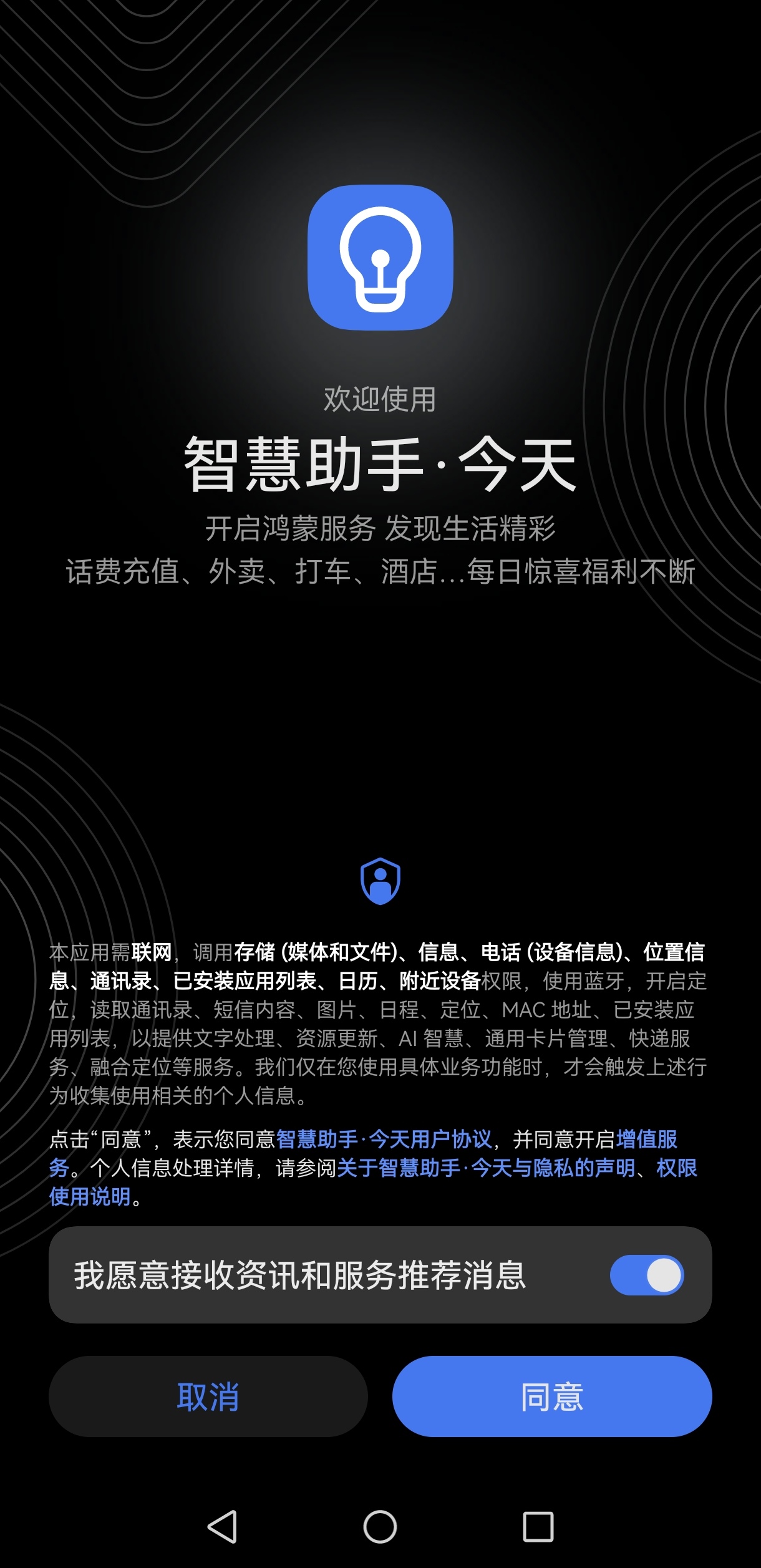This screenshot has height=1568, width=761.
Task: Return to the home screen
Action: pos(380,1527)
